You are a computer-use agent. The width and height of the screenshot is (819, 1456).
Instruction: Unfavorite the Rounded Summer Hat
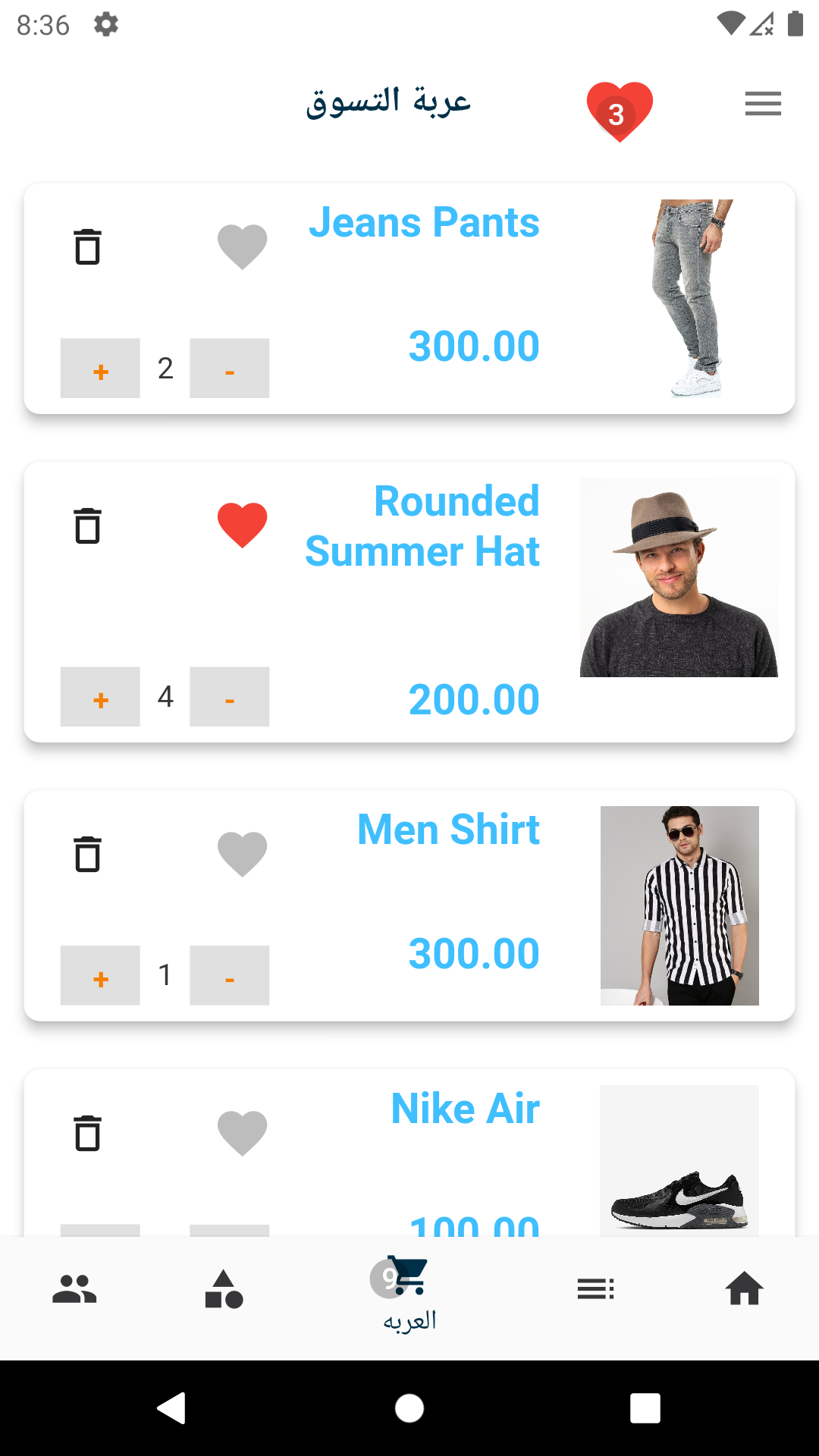[x=243, y=525]
